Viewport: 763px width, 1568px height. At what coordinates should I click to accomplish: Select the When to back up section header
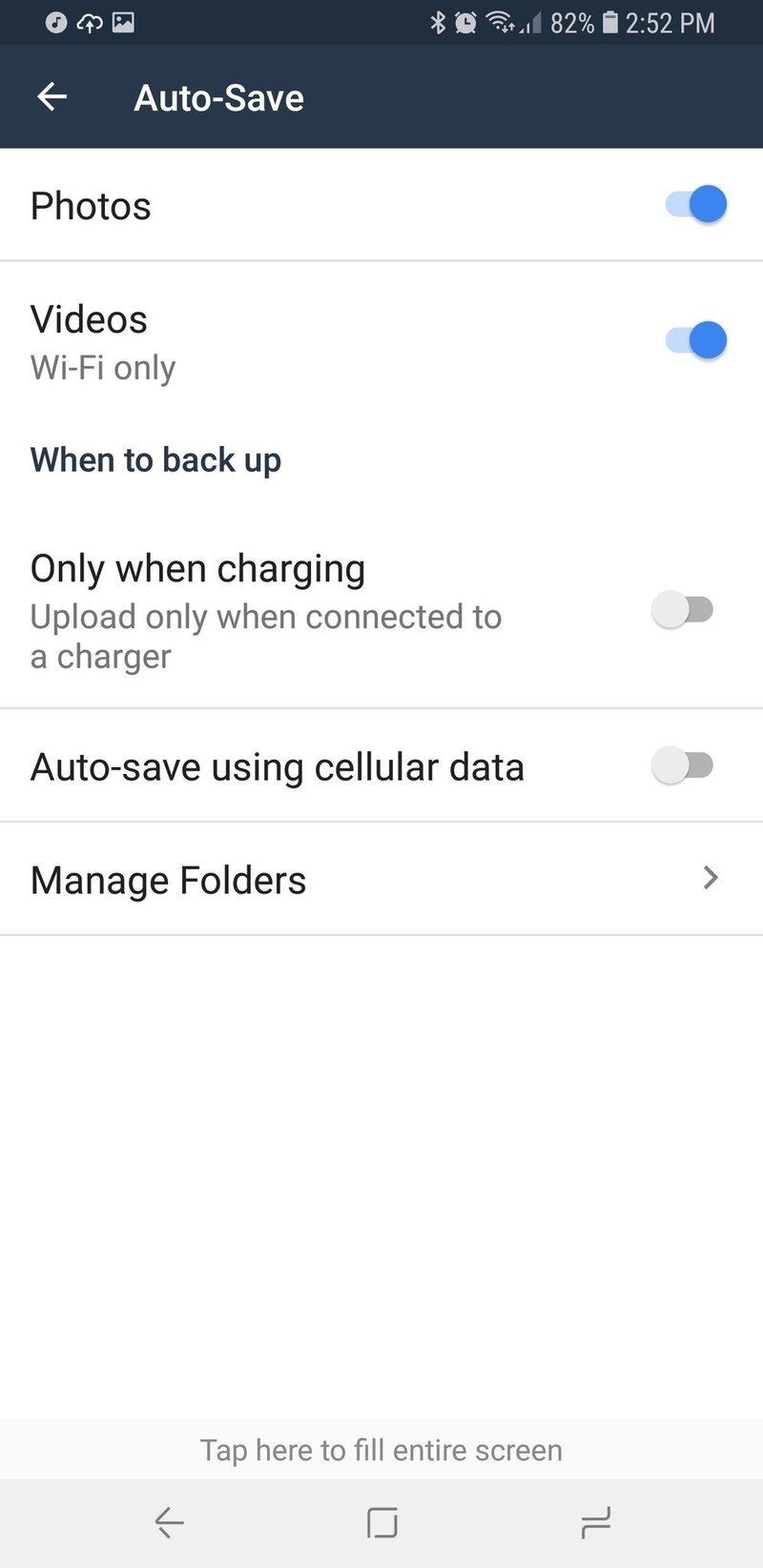coord(155,459)
